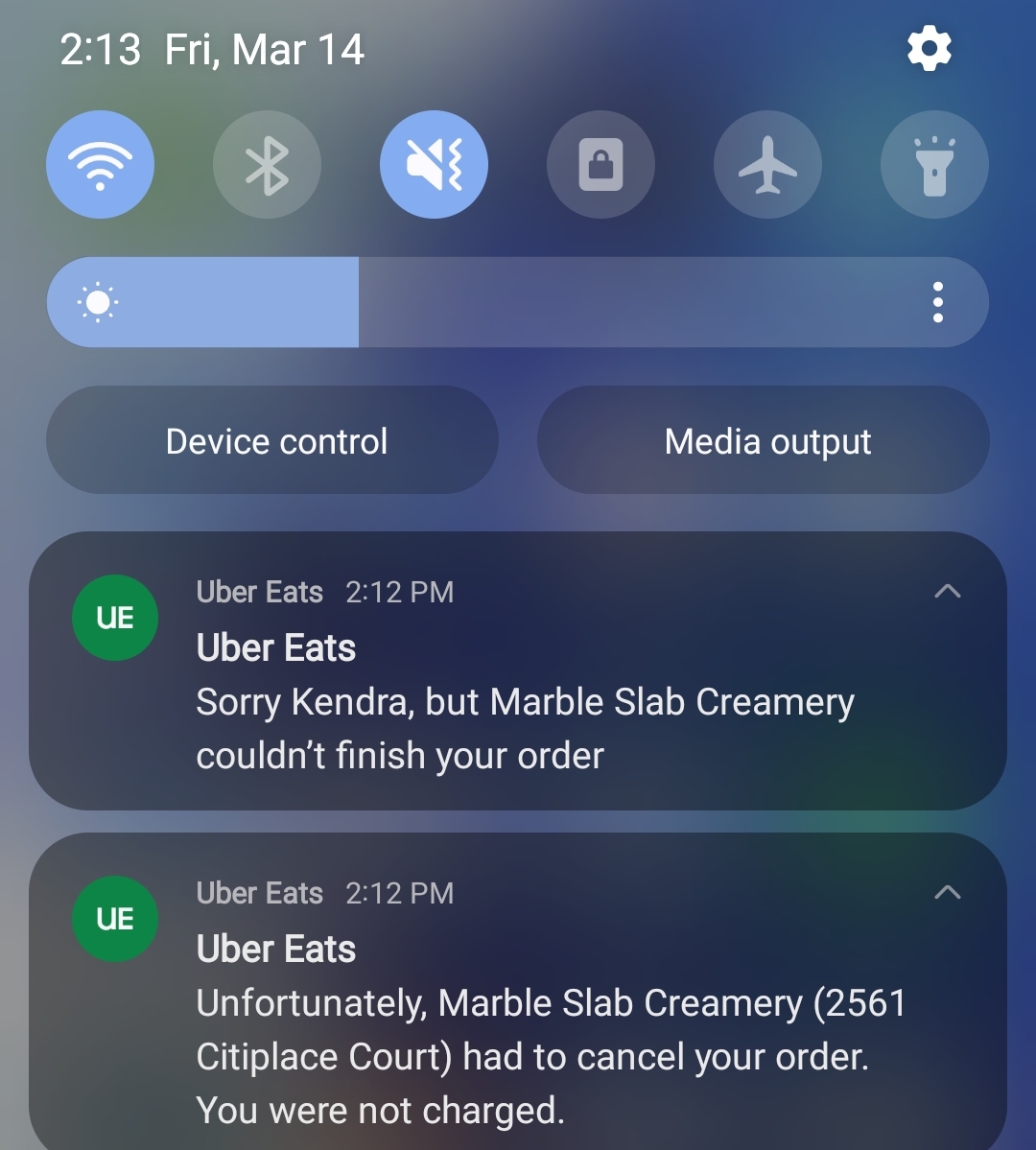
Task: Toggle the screen rotation lock
Action: point(601,165)
